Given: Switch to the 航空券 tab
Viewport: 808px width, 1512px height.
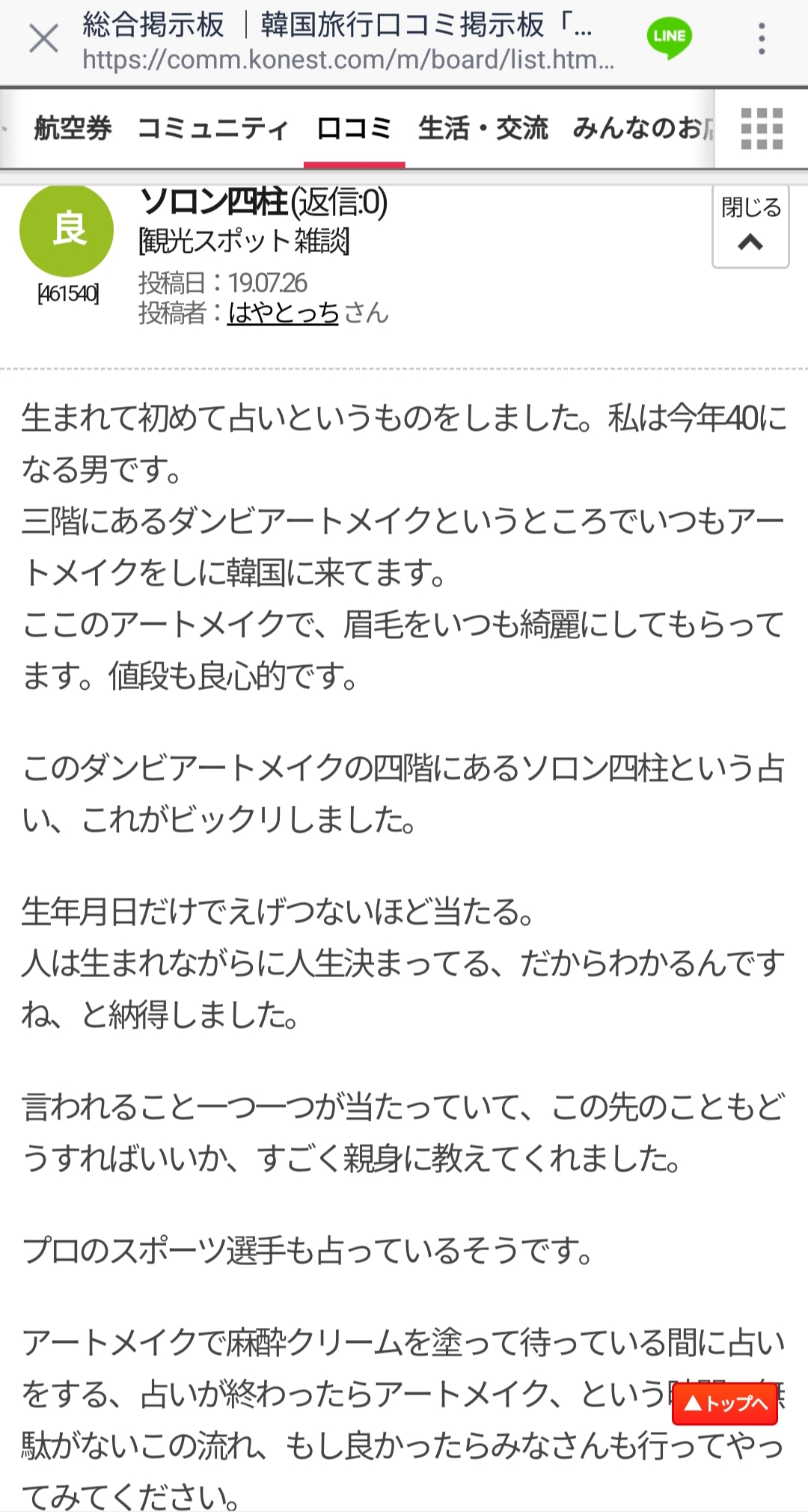Looking at the screenshot, I should point(73,128).
